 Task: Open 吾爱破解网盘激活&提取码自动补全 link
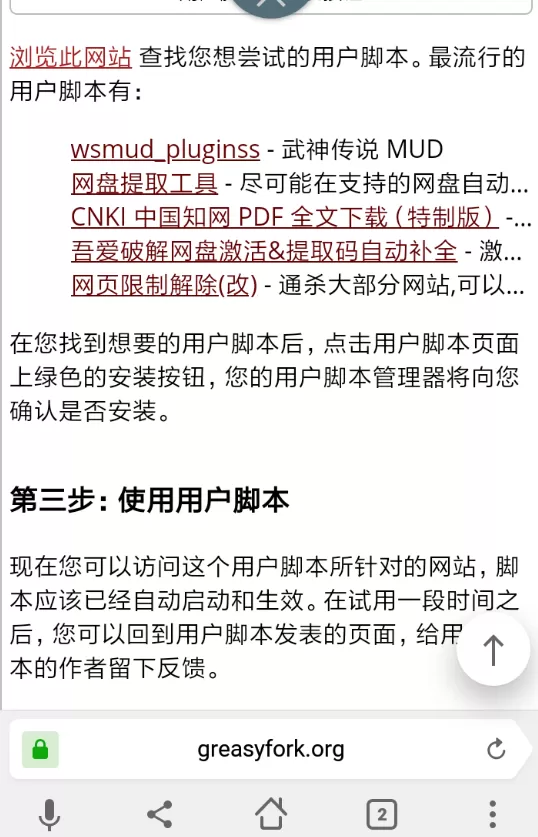click(264, 251)
